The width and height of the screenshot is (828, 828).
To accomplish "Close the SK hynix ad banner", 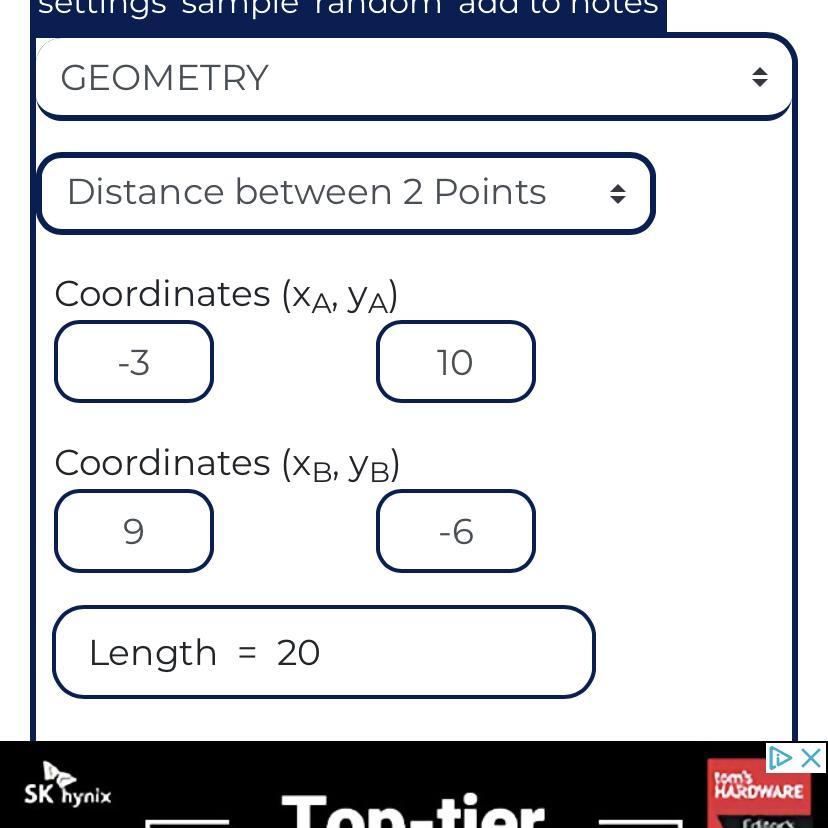I will coord(811,758).
